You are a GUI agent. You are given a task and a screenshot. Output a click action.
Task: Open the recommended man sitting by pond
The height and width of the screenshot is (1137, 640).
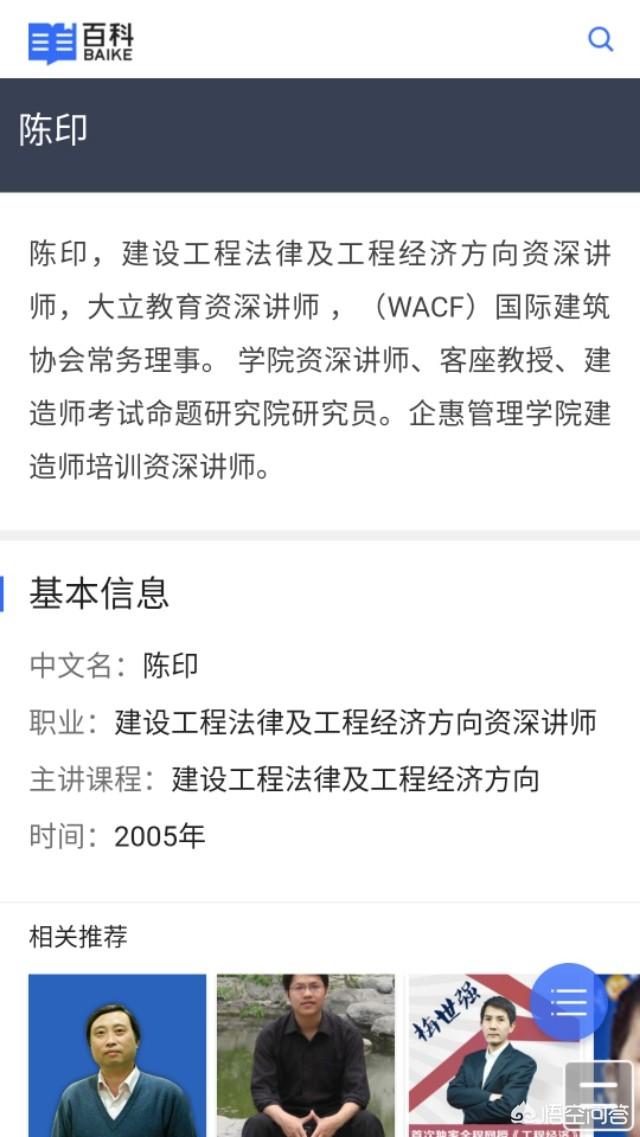tap(306, 1055)
